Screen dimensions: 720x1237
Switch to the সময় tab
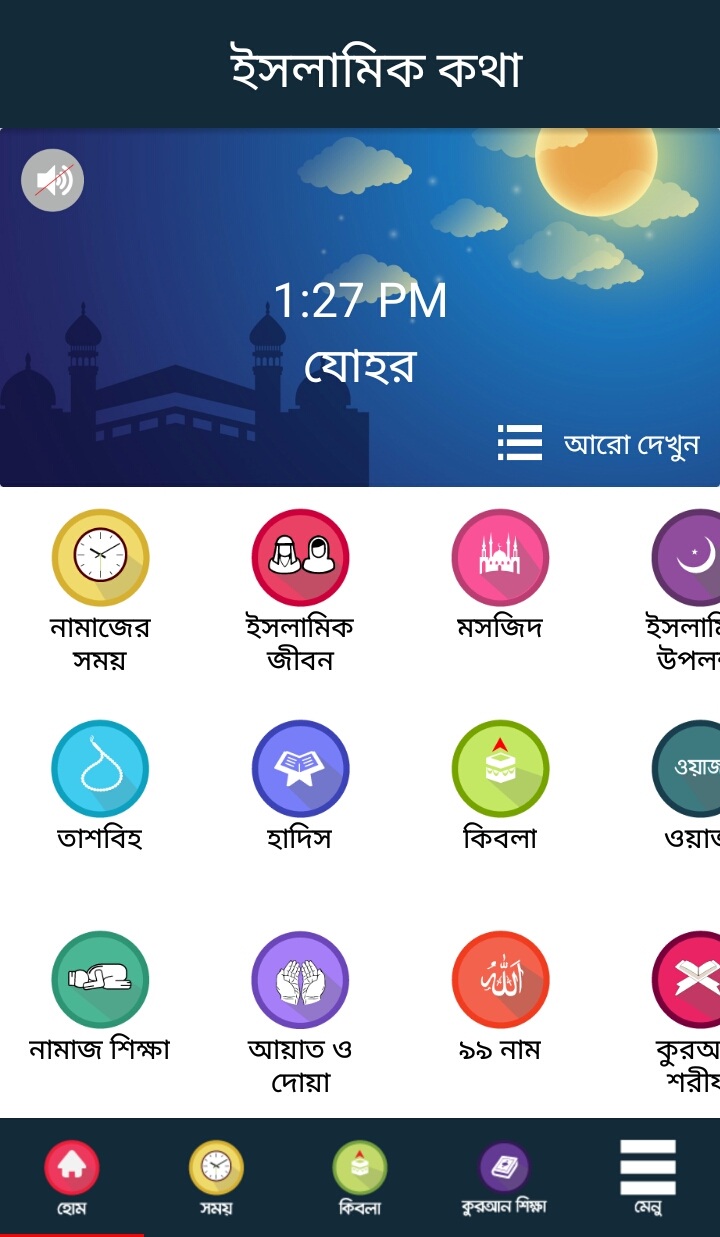click(216, 1177)
